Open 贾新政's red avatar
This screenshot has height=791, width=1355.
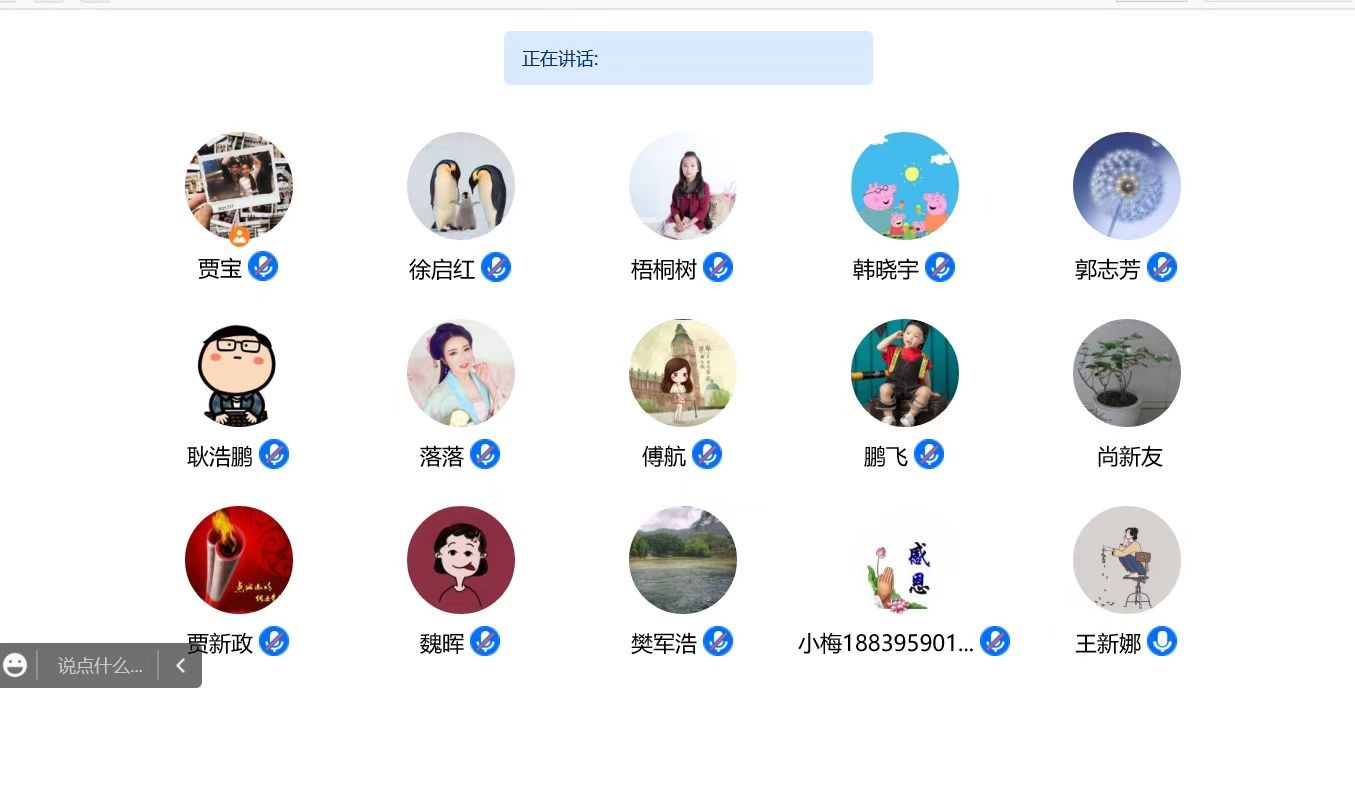pos(239,560)
